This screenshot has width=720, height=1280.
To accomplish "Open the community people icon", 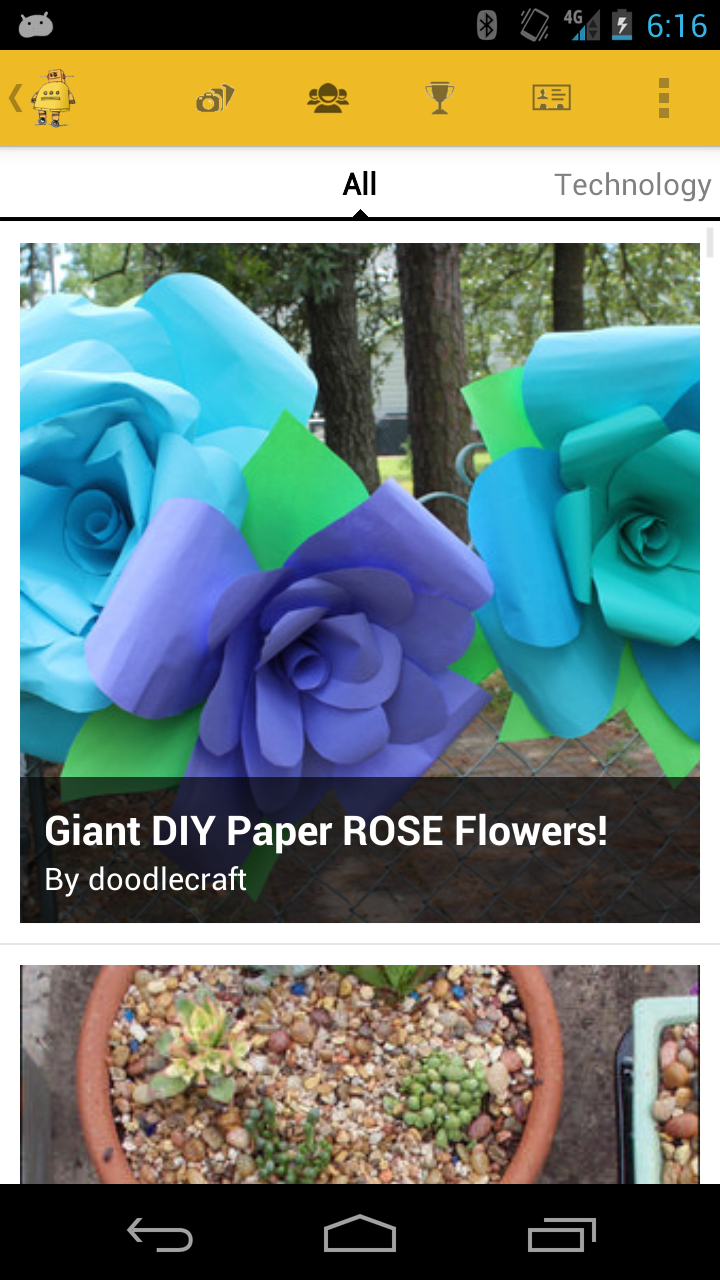I will [x=328, y=98].
